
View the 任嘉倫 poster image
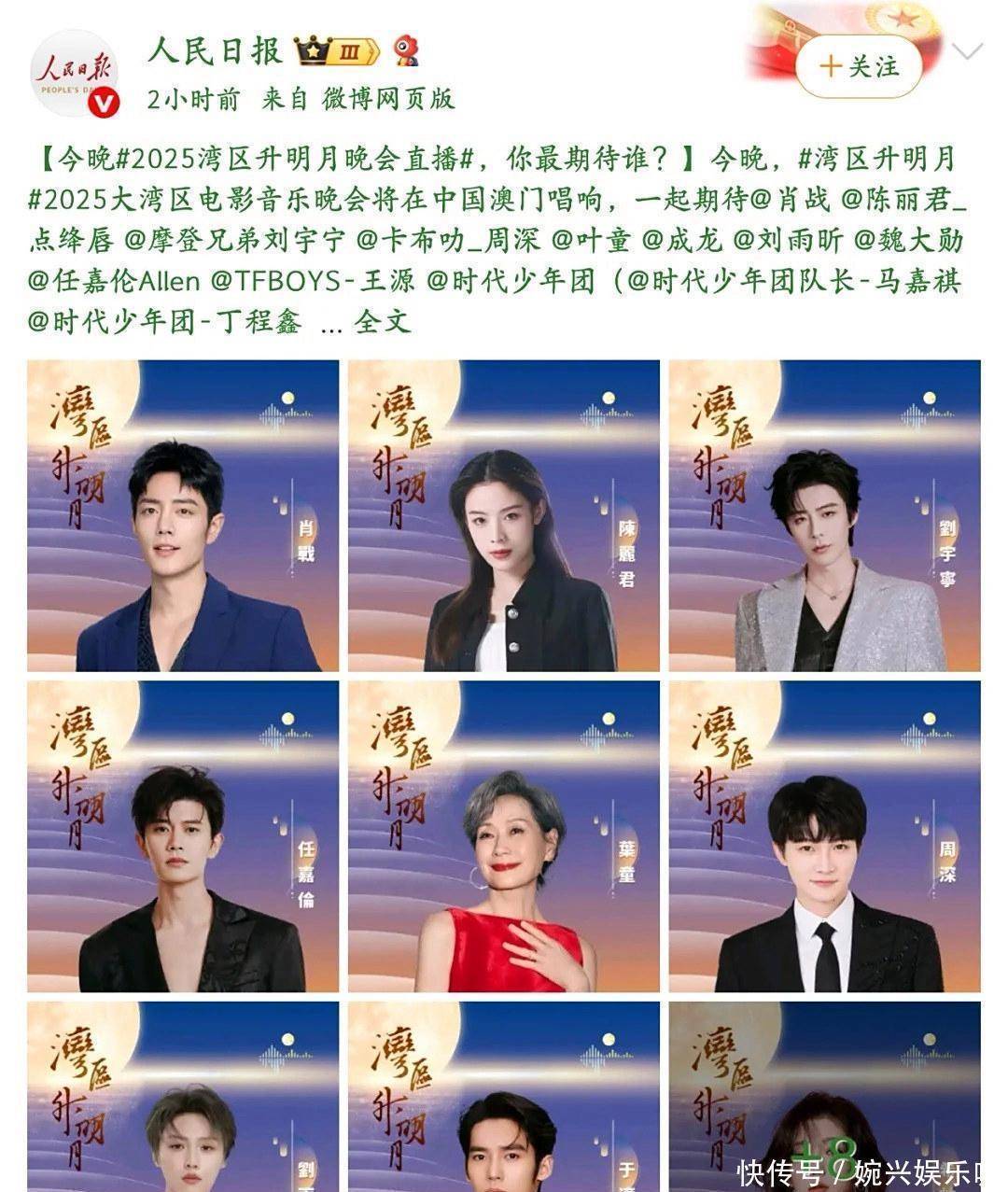pyautogui.click(x=183, y=836)
